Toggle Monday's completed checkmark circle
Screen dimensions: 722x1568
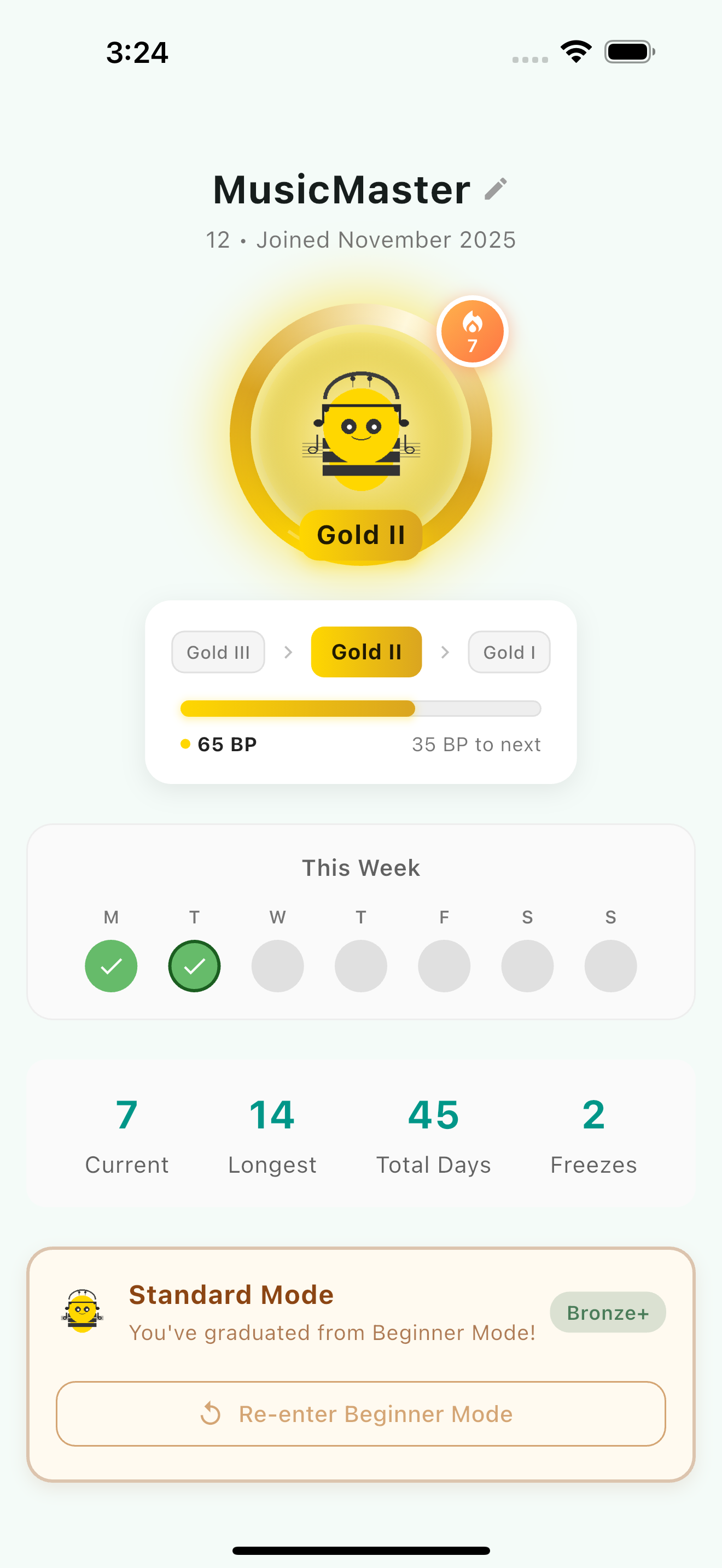(112, 966)
